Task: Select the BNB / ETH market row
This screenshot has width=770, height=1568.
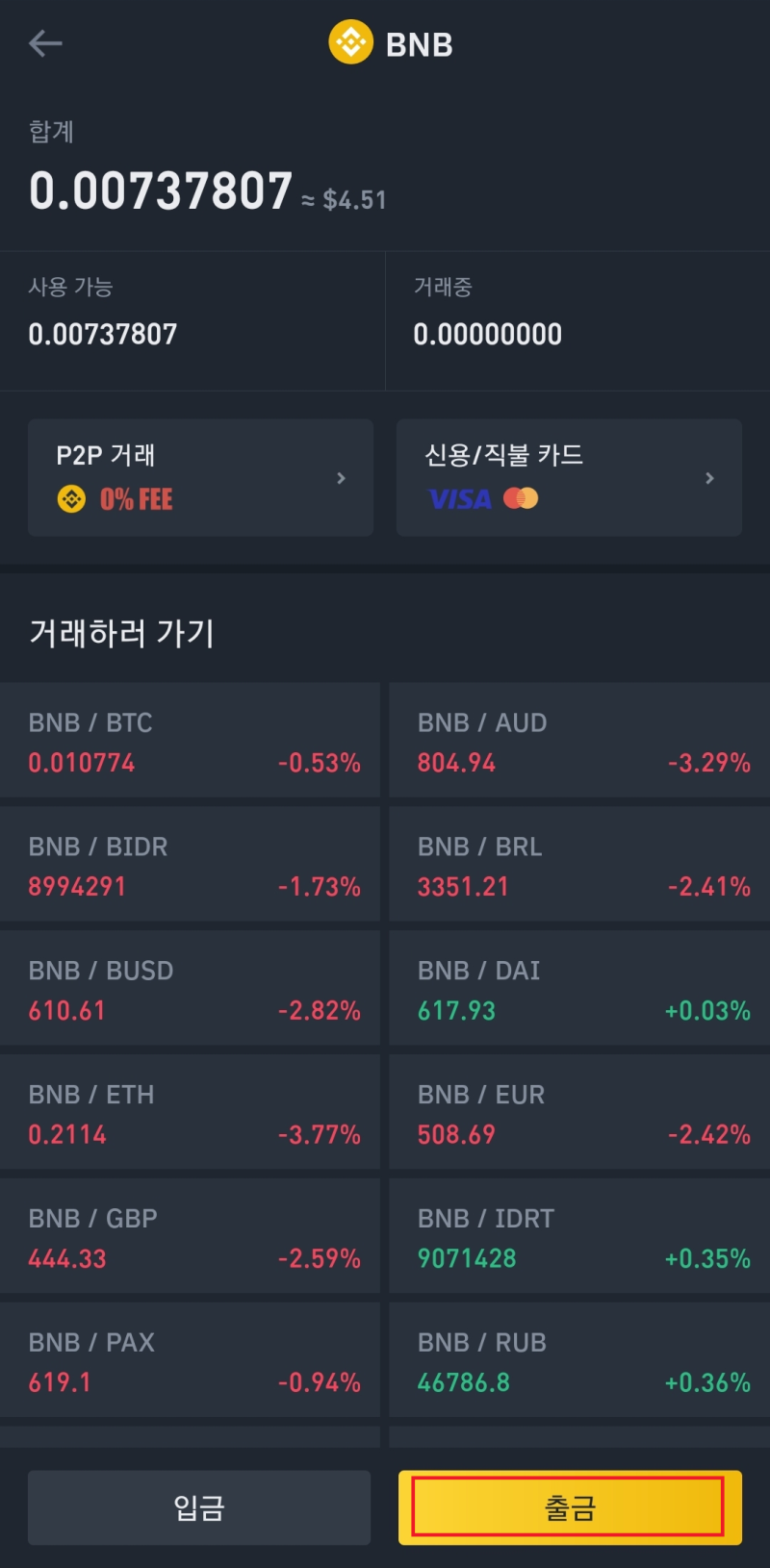Action: point(190,1112)
